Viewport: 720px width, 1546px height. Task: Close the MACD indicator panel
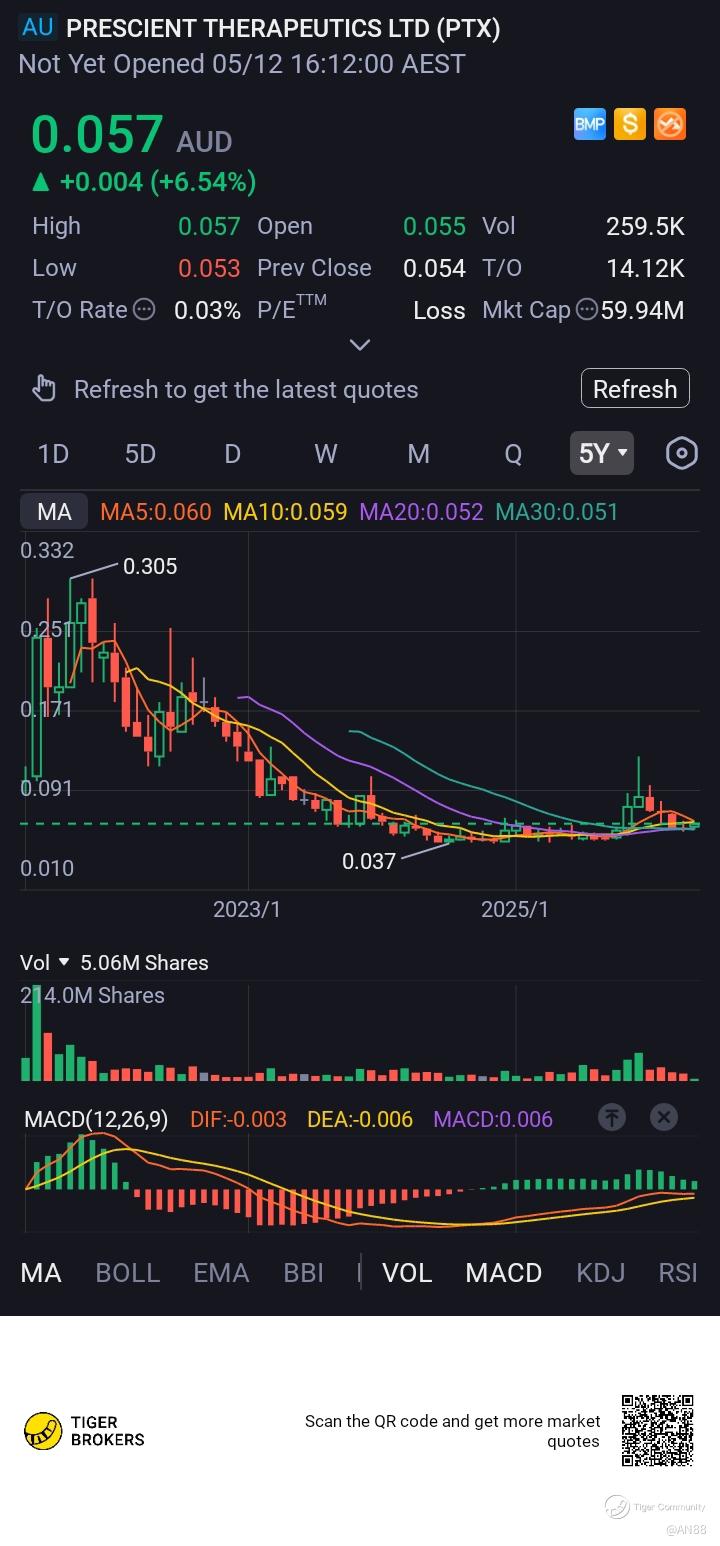(x=664, y=1117)
